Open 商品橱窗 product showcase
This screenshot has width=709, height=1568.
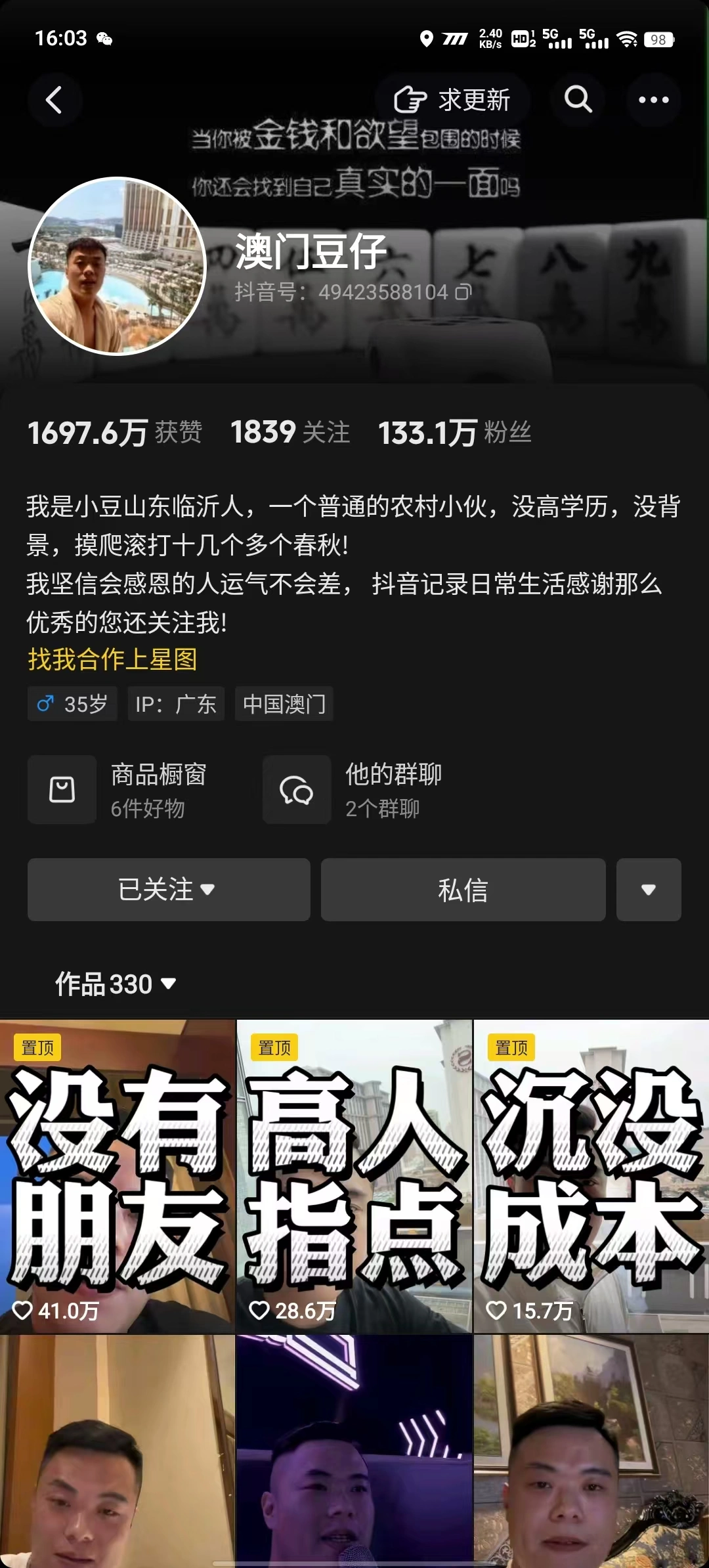click(x=118, y=789)
